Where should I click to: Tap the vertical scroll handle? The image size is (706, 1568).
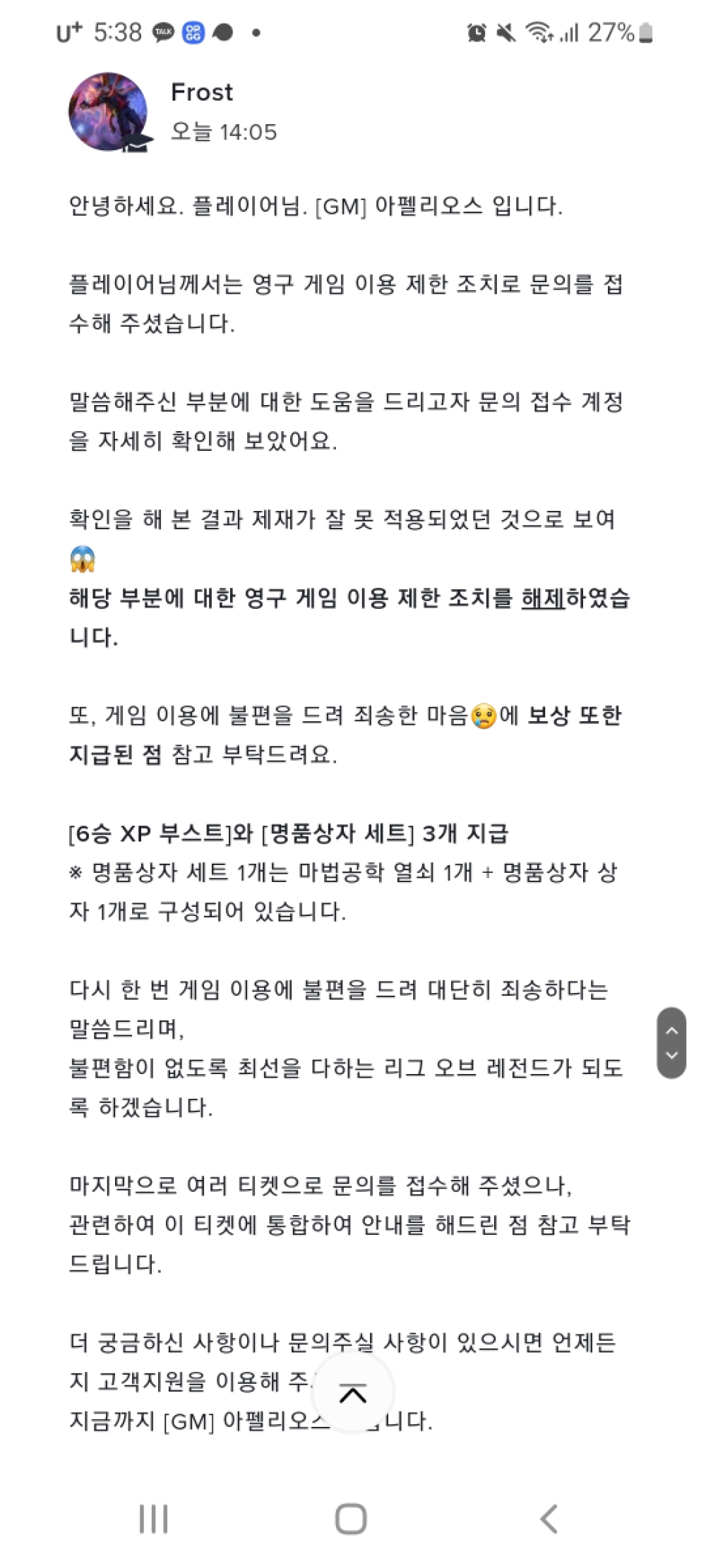pos(671,1042)
